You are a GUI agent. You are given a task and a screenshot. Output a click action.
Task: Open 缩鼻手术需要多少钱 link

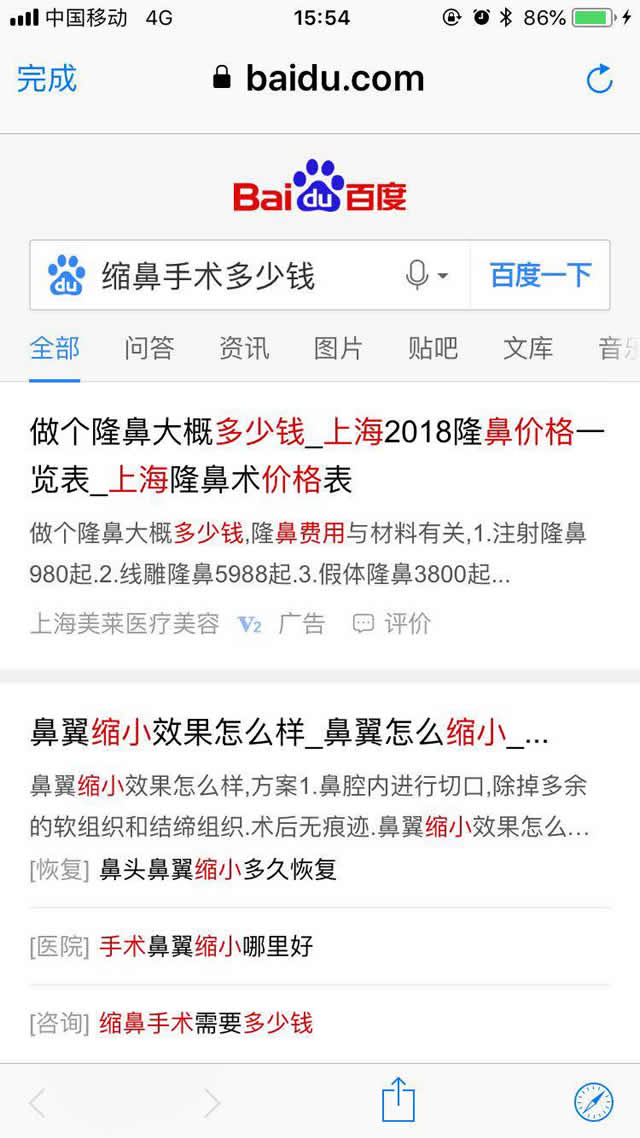[206, 1024]
